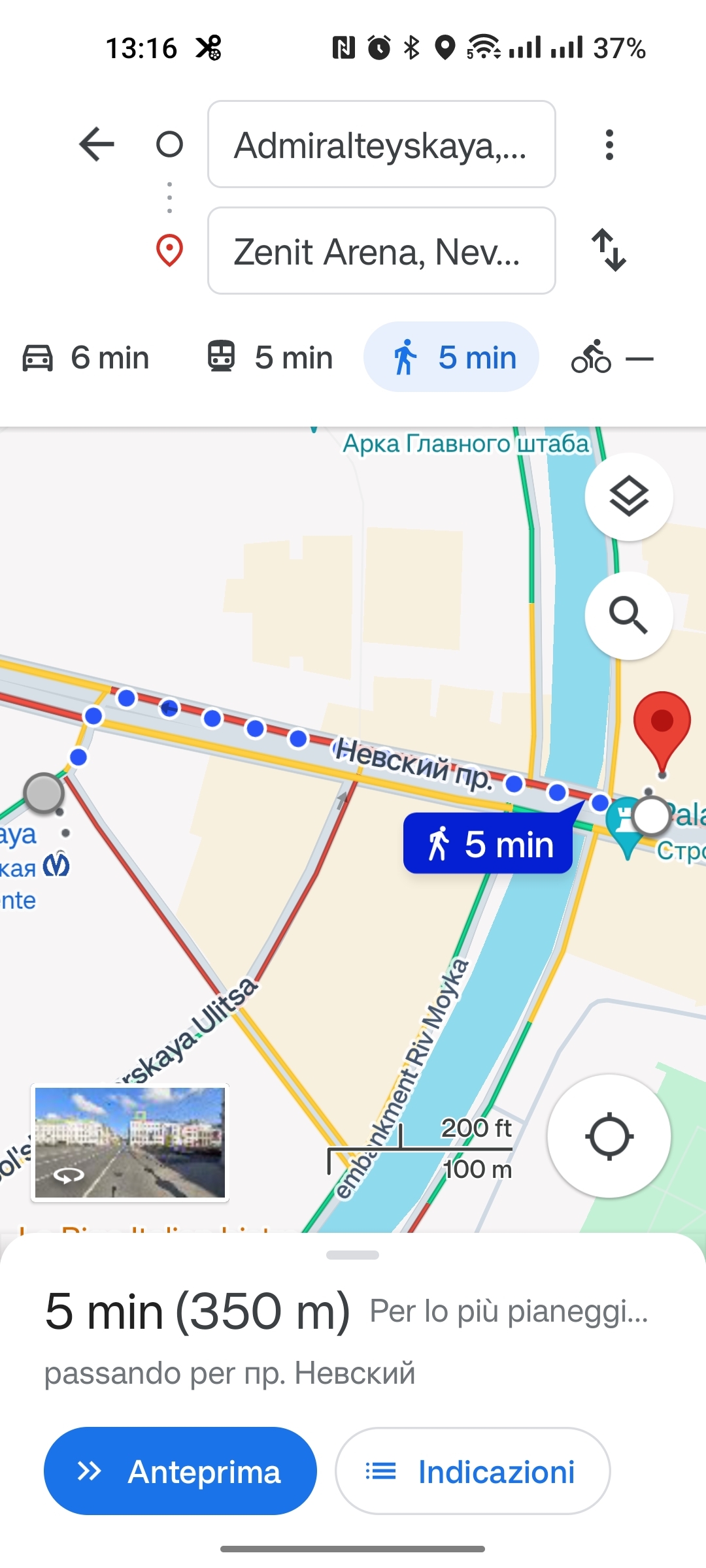Screen dimensions: 706x1568
Task: Edit the Zenit Arena destination field
Action: click(x=381, y=251)
